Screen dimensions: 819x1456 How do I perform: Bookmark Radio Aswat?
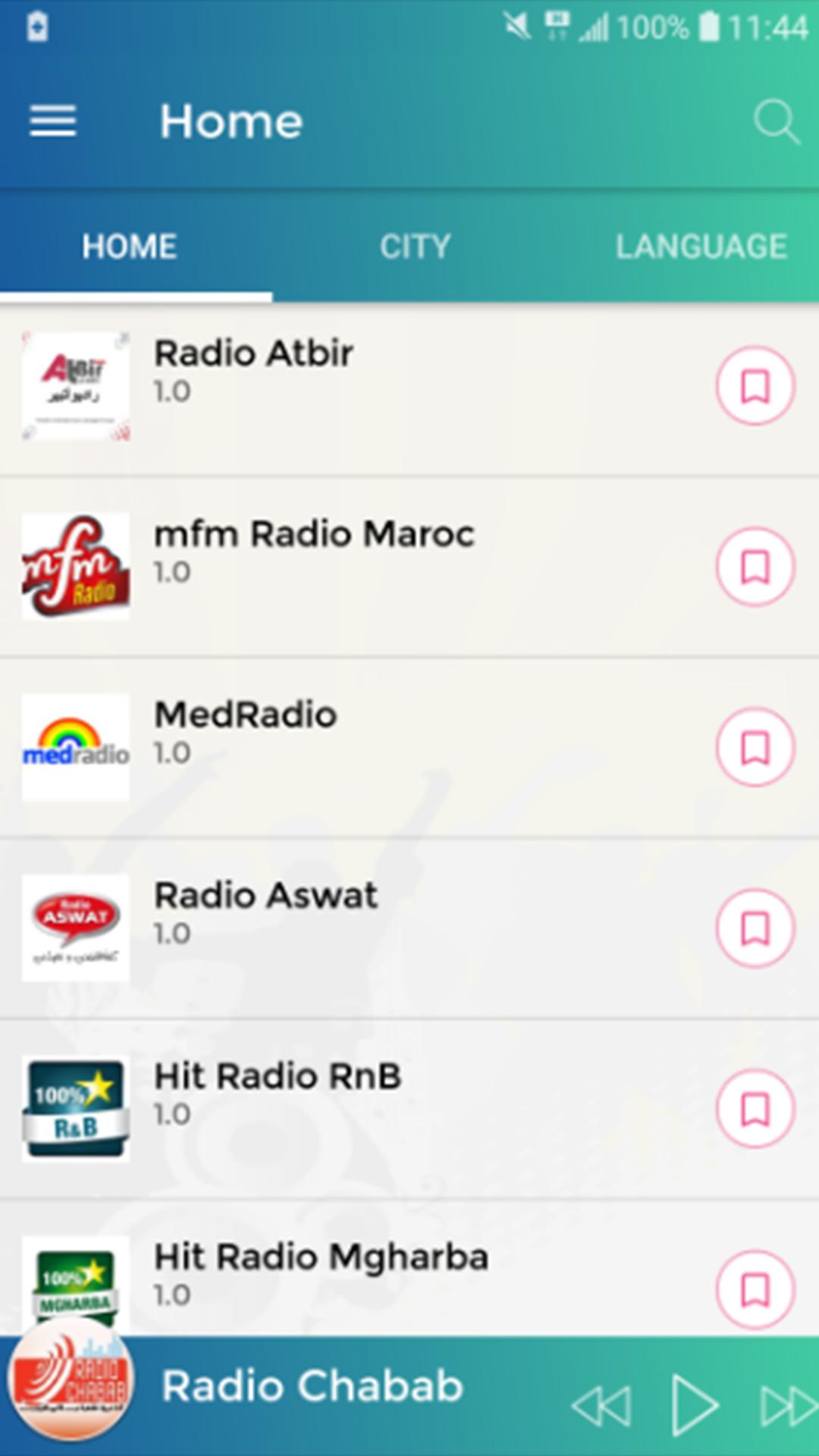[x=755, y=928]
